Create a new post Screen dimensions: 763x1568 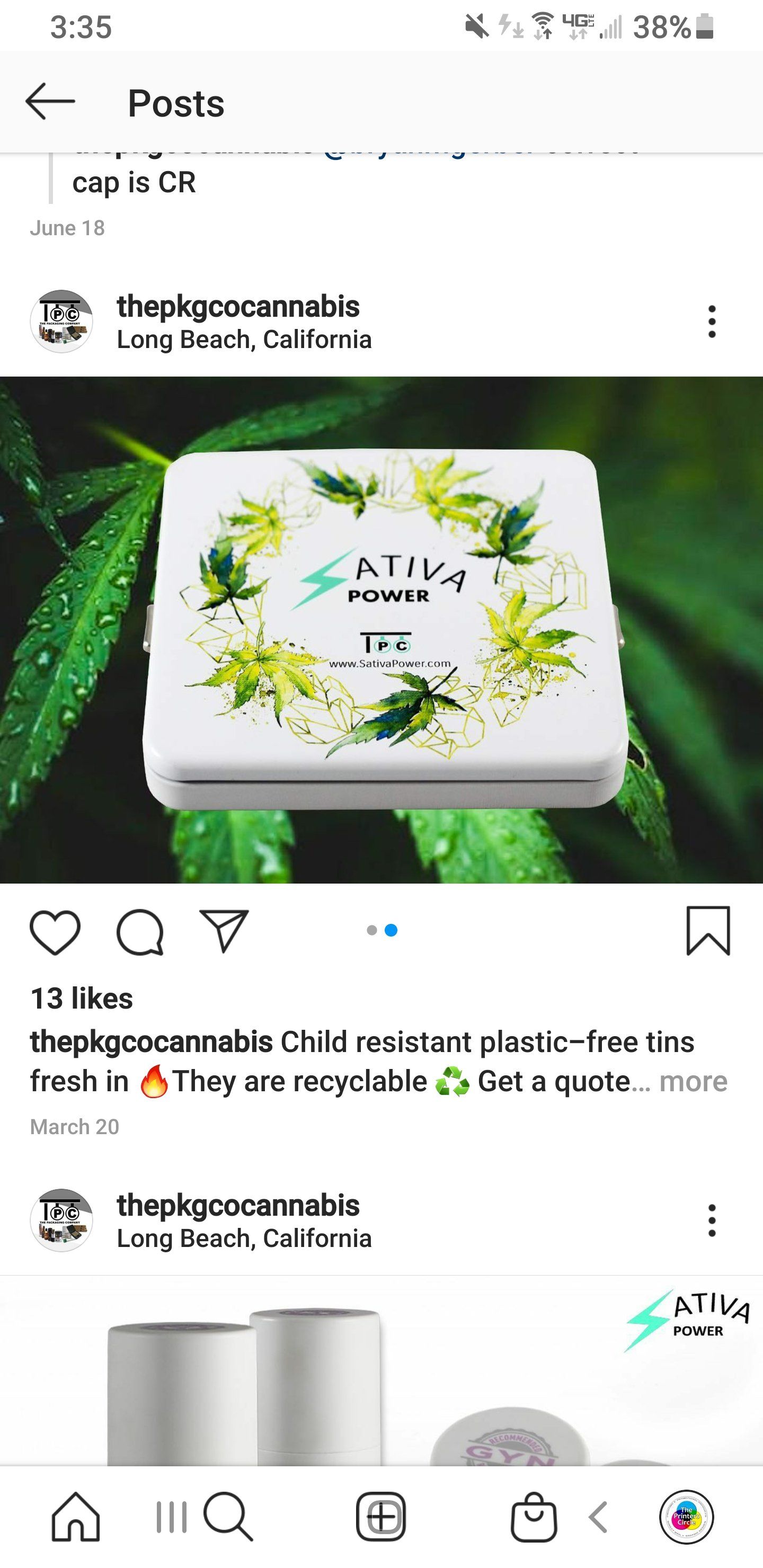click(380, 1517)
